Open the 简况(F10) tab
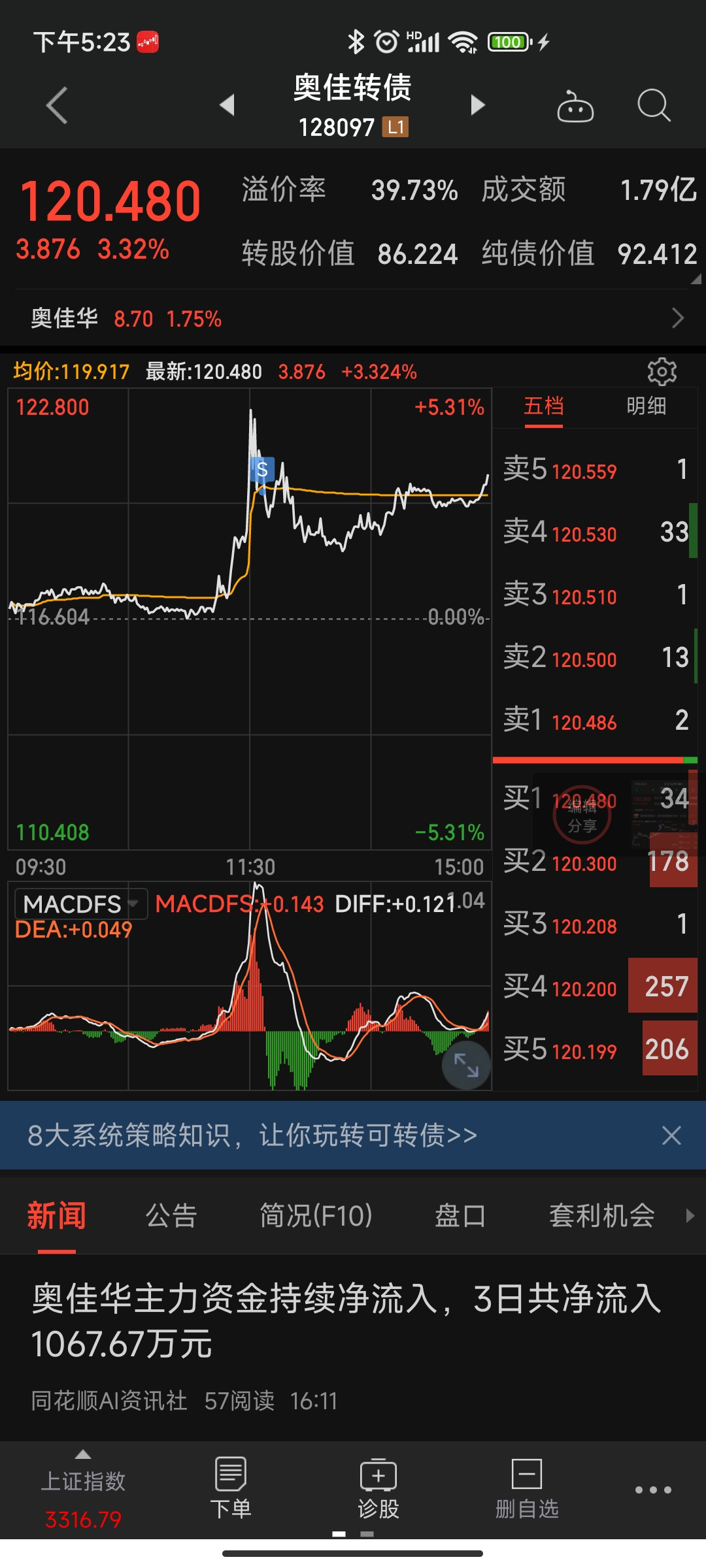Image resolution: width=706 pixels, height=1568 pixels. coord(316,1216)
